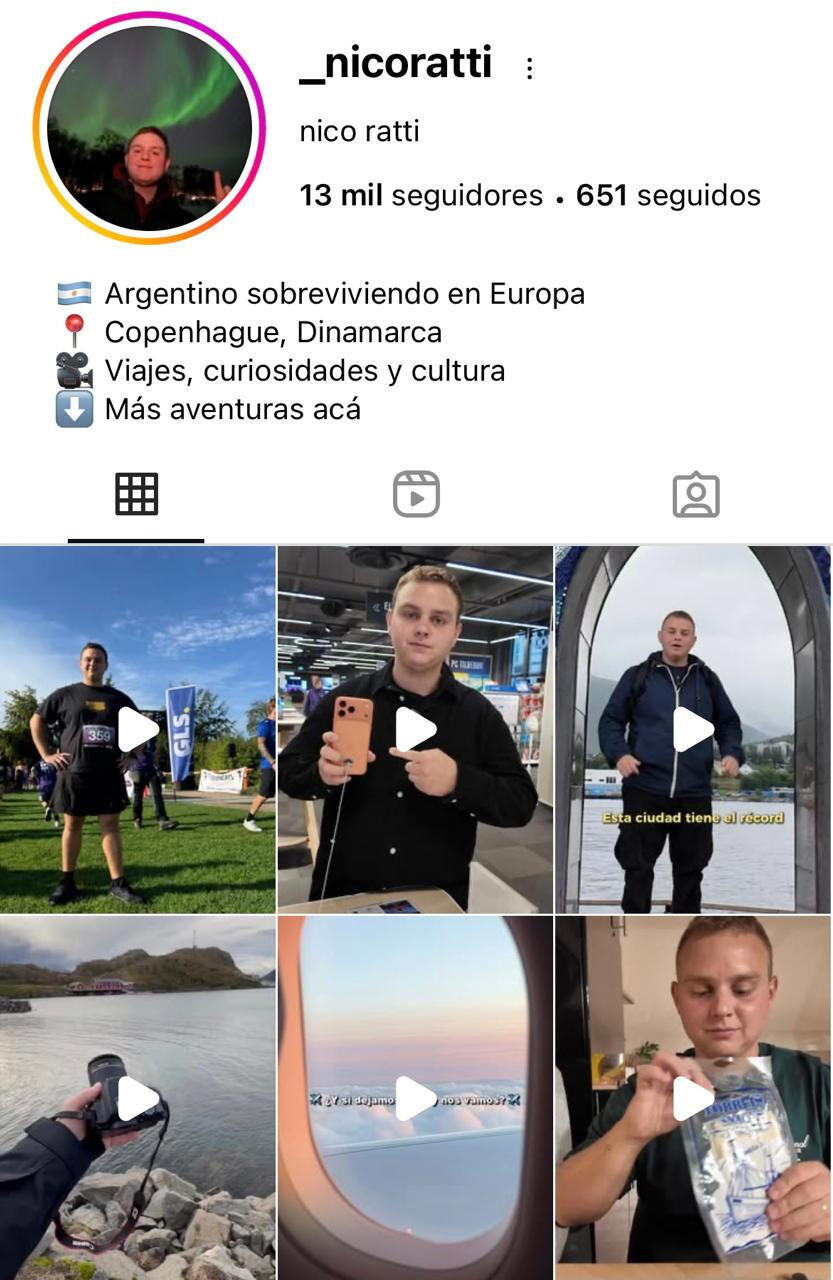Open the three-dot options menu beside _nicoratti
The height and width of the screenshot is (1280, 833).
tap(529, 68)
